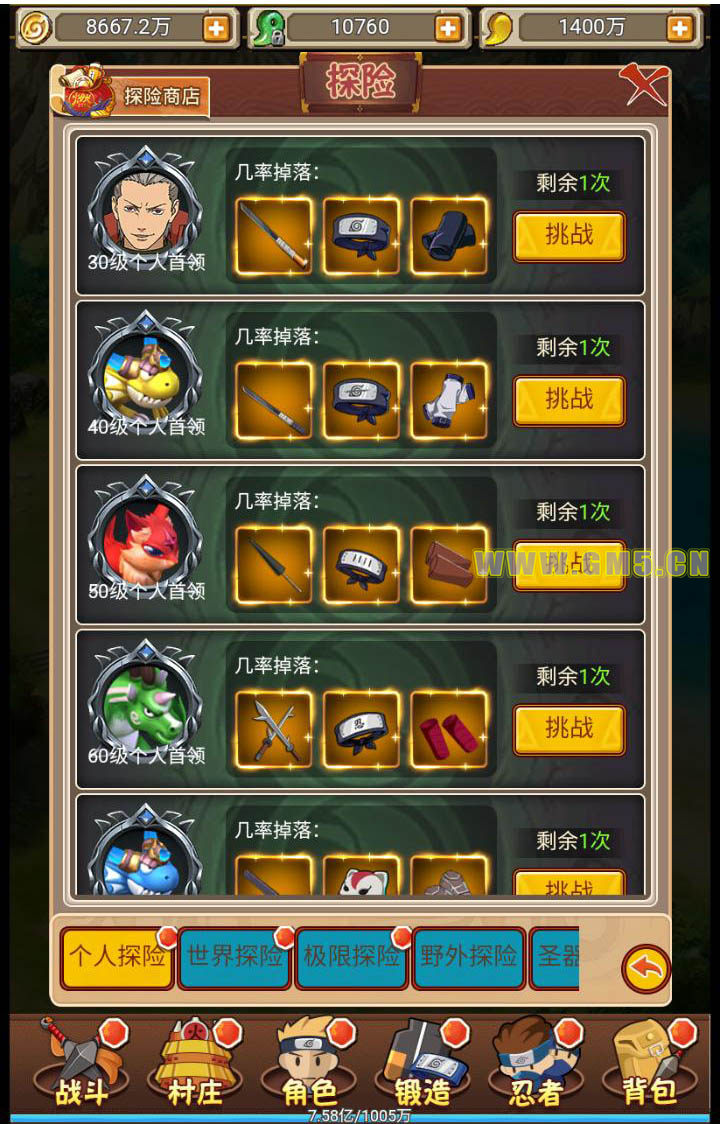Tap the orange back arrow button
720x1124 pixels.
click(646, 968)
